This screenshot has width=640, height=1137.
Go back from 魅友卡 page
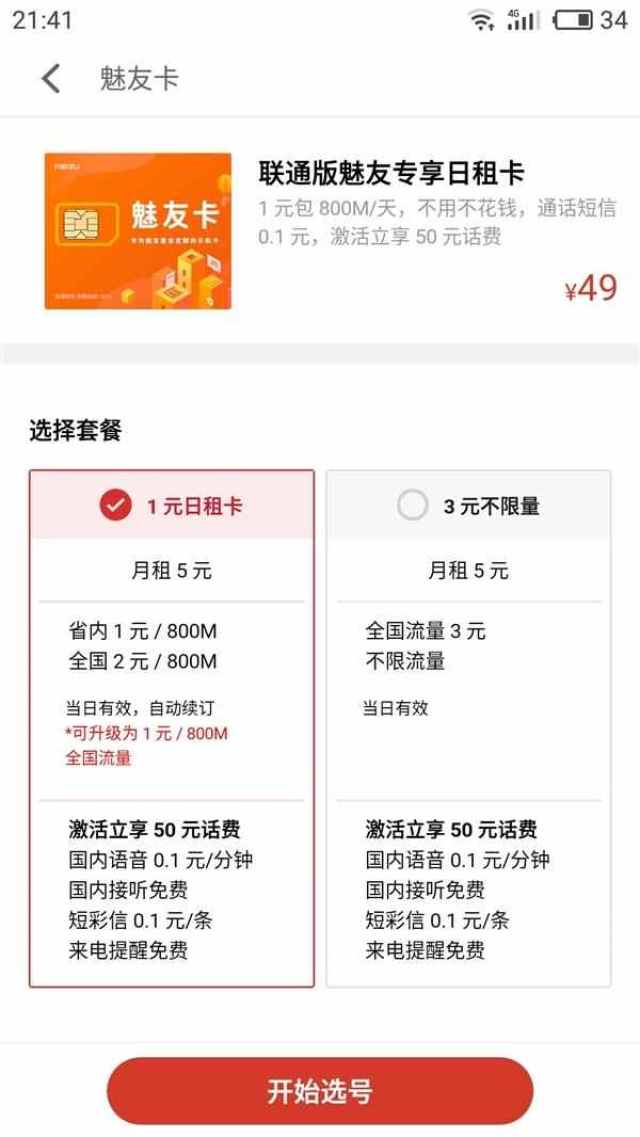(51, 79)
